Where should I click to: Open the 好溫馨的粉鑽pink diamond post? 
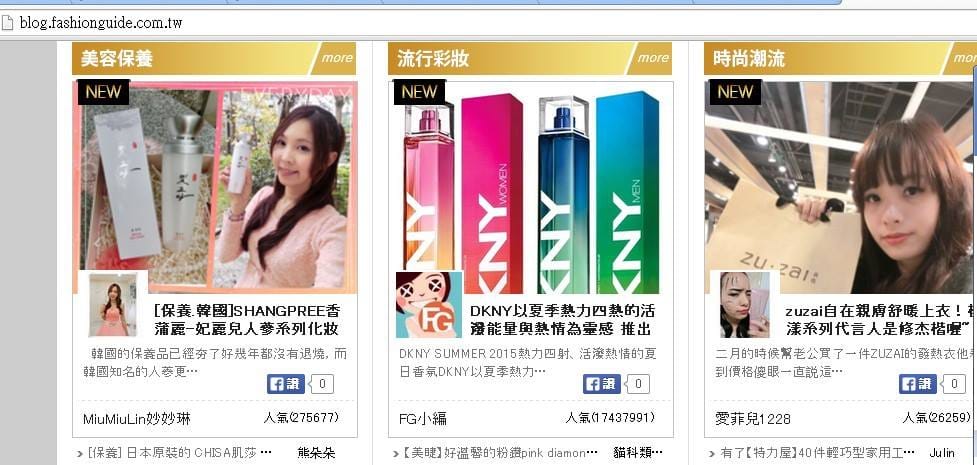pyautogui.click(x=505, y=453)
